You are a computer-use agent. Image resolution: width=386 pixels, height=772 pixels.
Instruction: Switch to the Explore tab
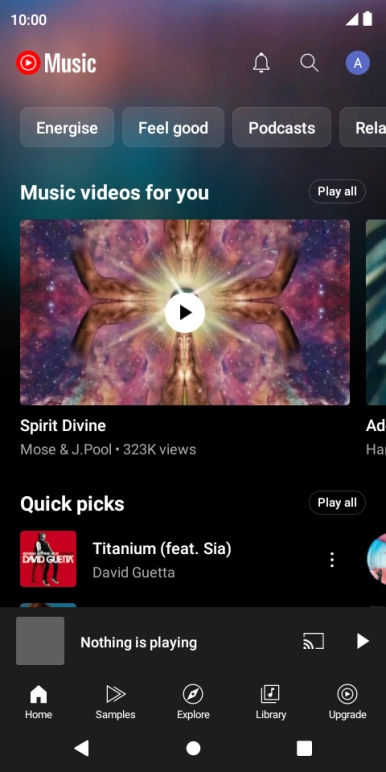(x=193, y=702)
